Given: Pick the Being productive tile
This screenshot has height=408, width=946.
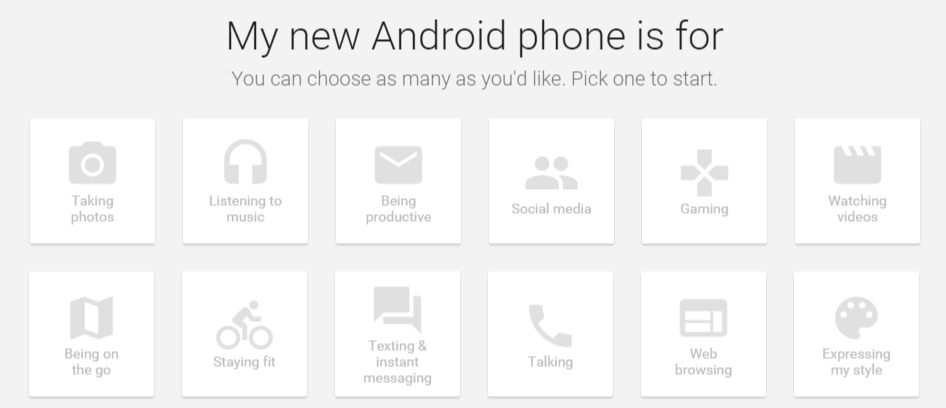Looking at the screenshot, I should coord(398,181).
